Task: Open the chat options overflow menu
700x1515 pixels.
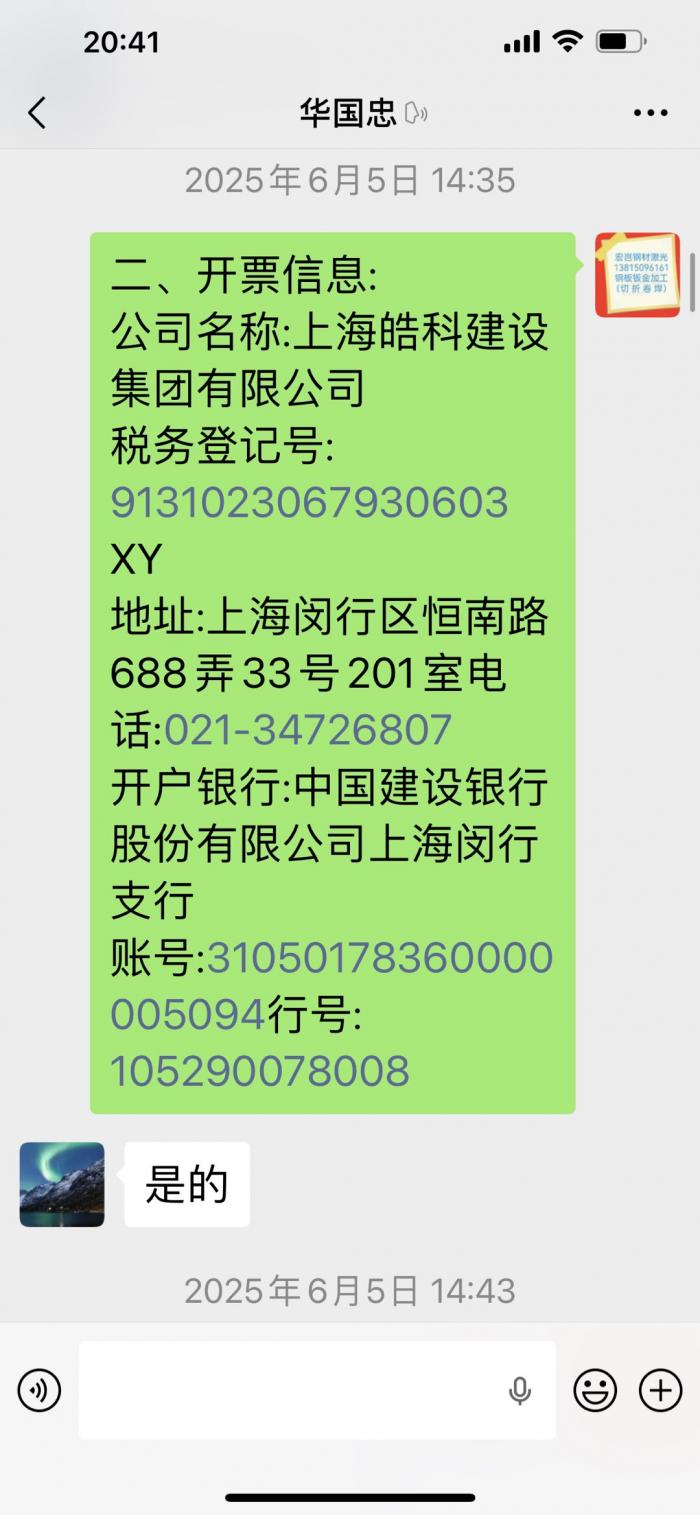Action: click(x=650, y=113)
